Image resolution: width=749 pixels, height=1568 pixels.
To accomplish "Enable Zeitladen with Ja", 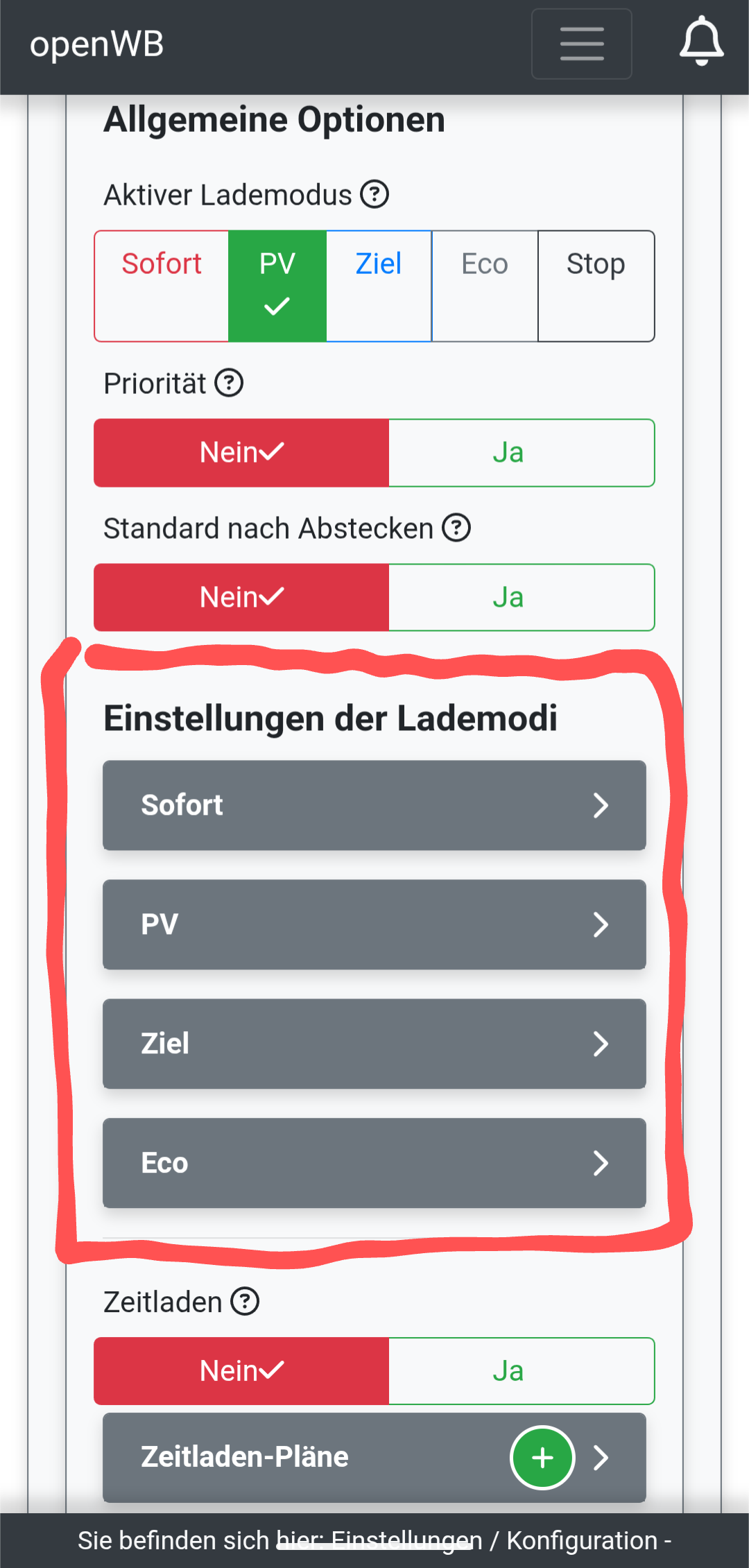I will (x=521, y=1371).
